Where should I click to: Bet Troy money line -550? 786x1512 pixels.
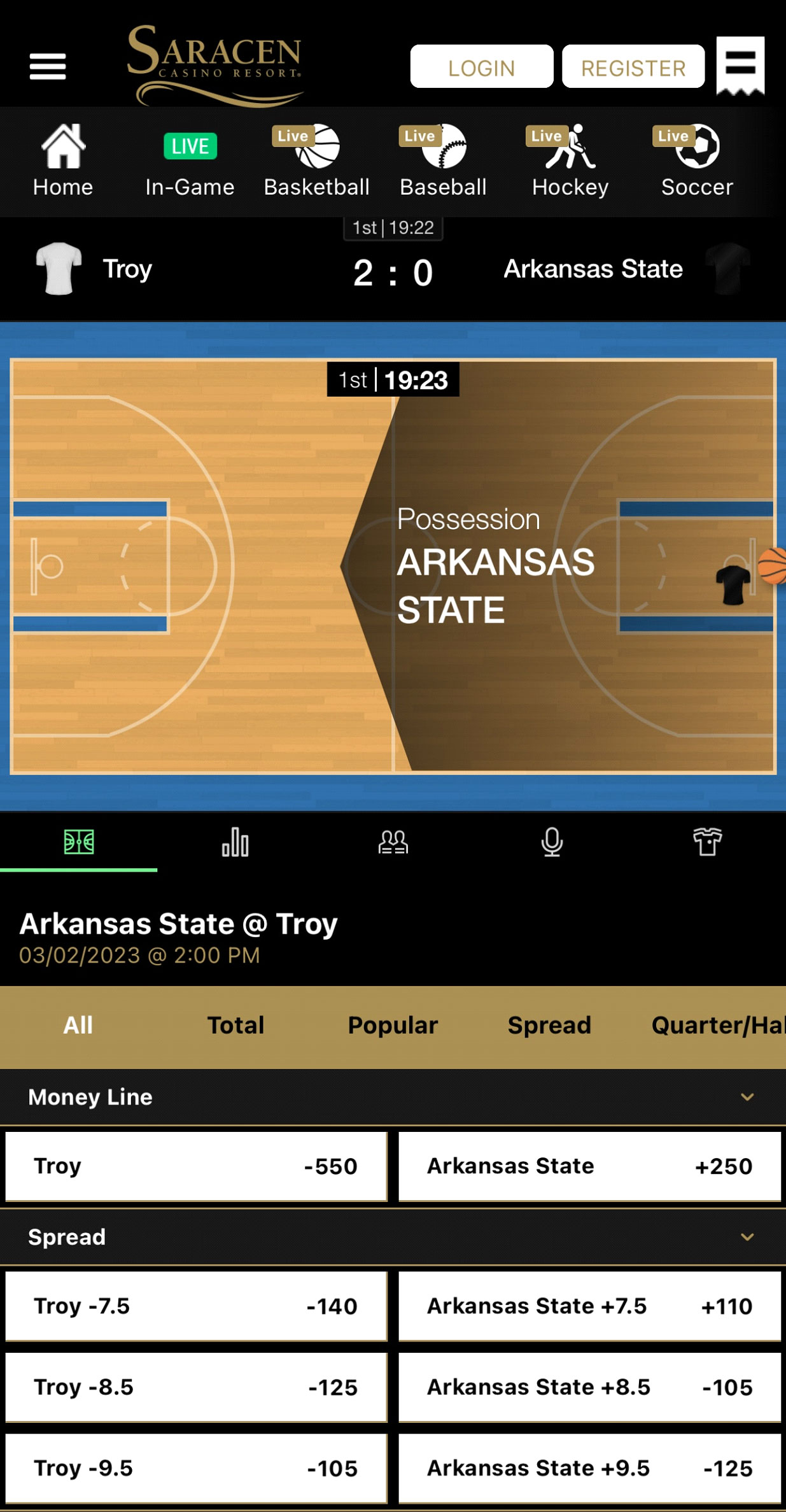tap(196, 1166)
